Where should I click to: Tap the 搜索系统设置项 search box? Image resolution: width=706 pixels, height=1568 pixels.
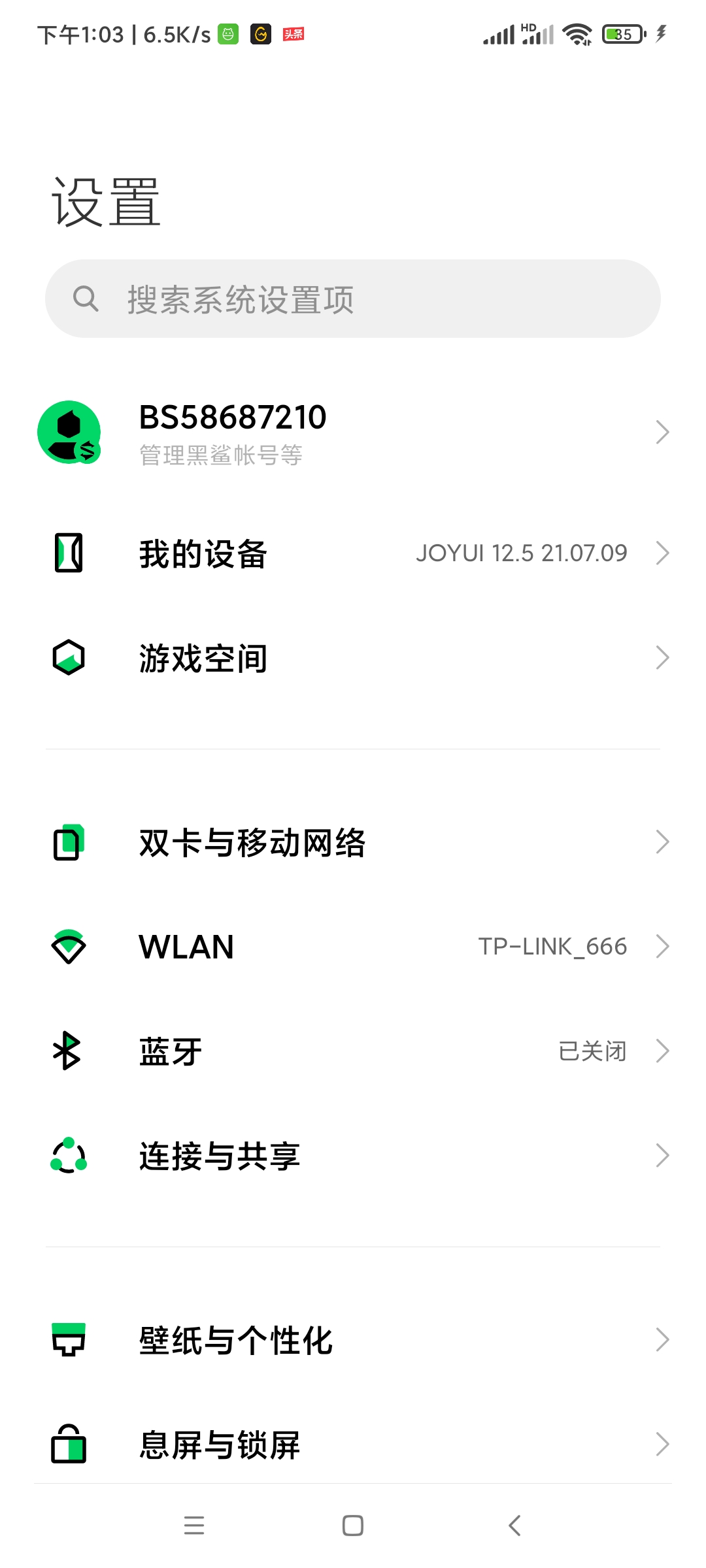[x=353, y=299]
